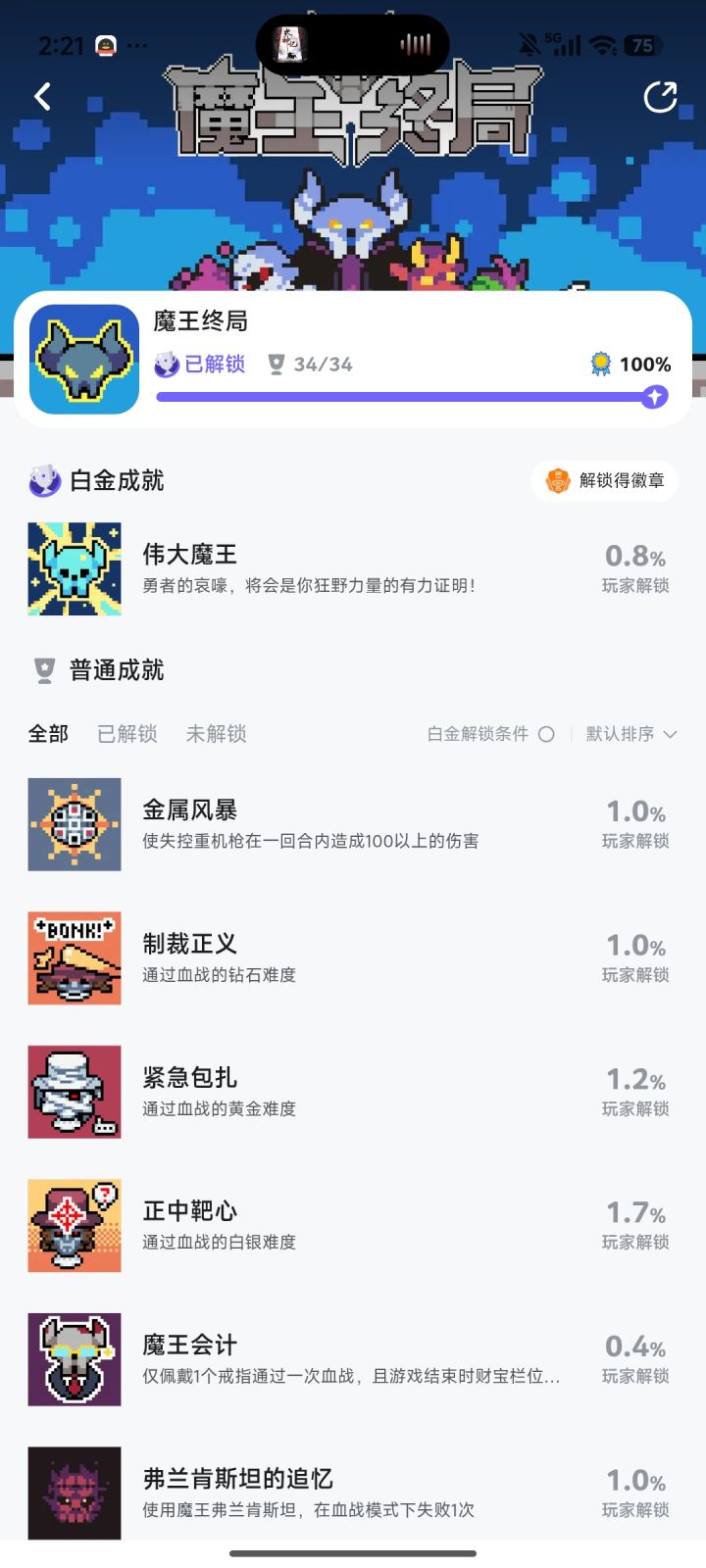Screen dimensions: 706x1568
Task: Select the 魔王会计 achievement icon
Action: tap(74, 1358)
